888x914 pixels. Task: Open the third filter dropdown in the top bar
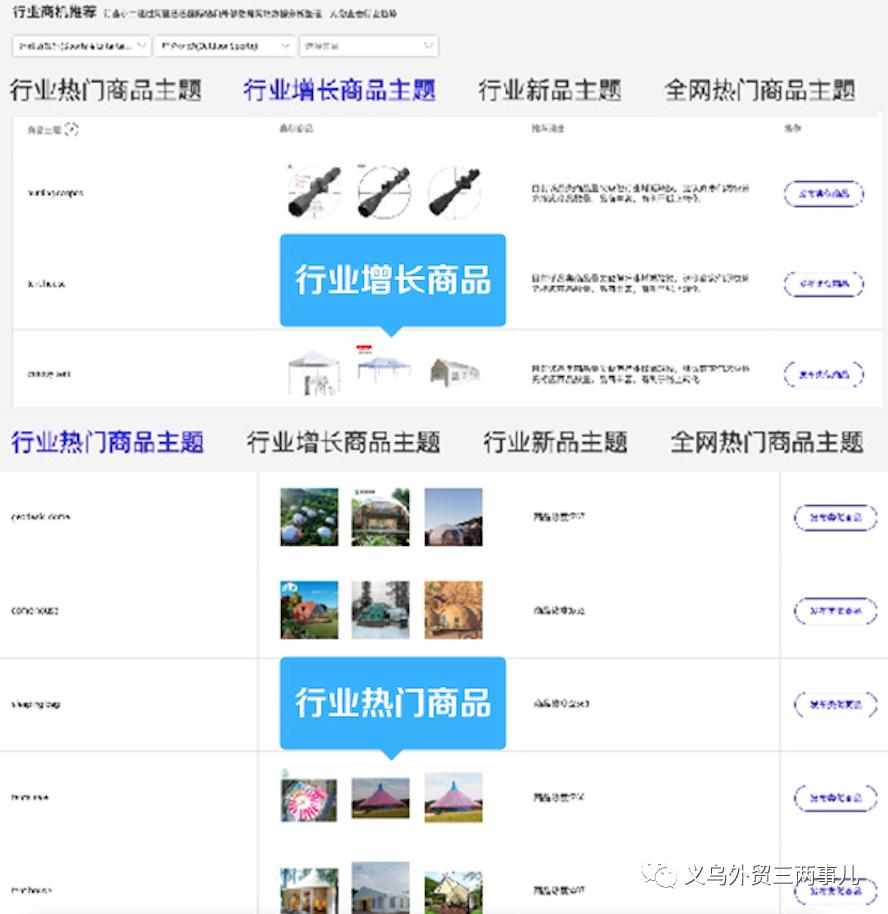368,45
